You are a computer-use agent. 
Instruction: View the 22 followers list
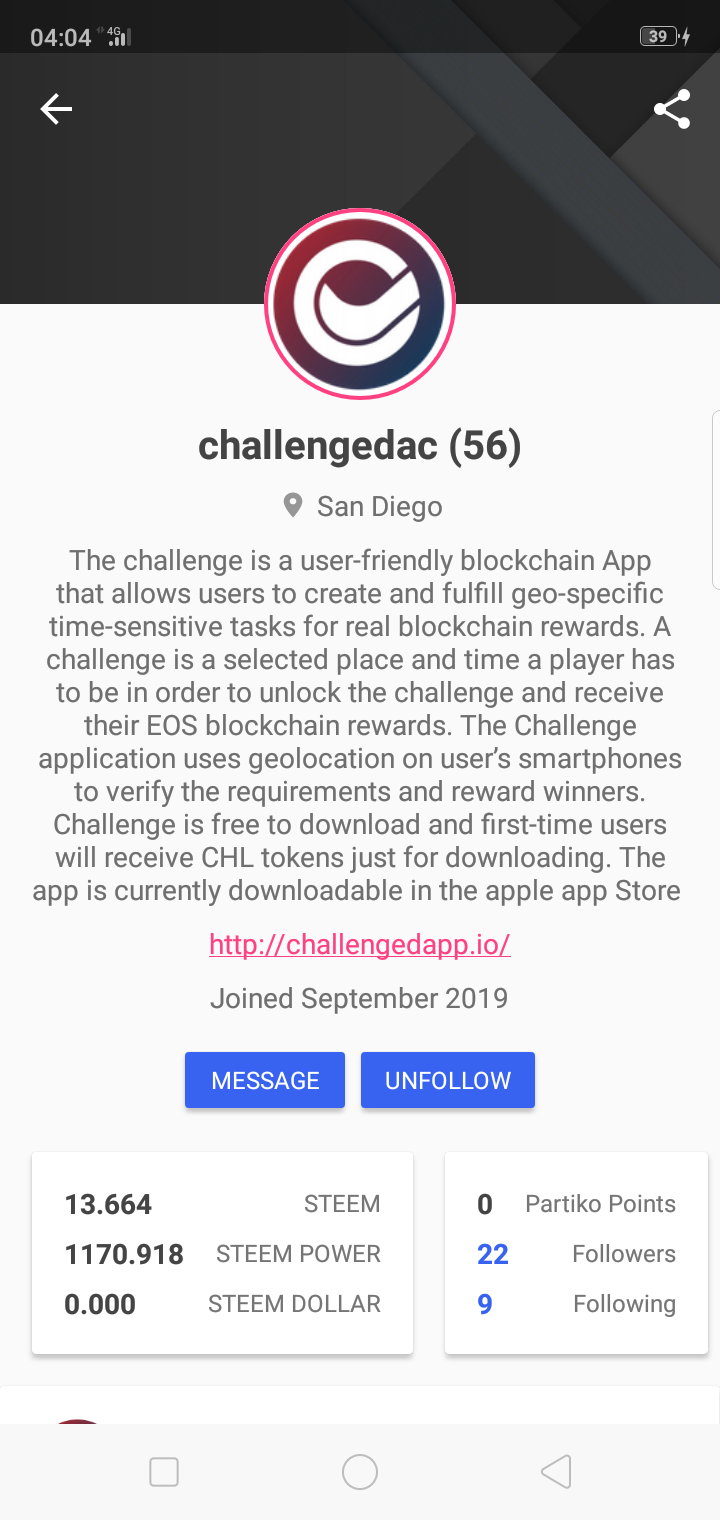click(576, 1254)
